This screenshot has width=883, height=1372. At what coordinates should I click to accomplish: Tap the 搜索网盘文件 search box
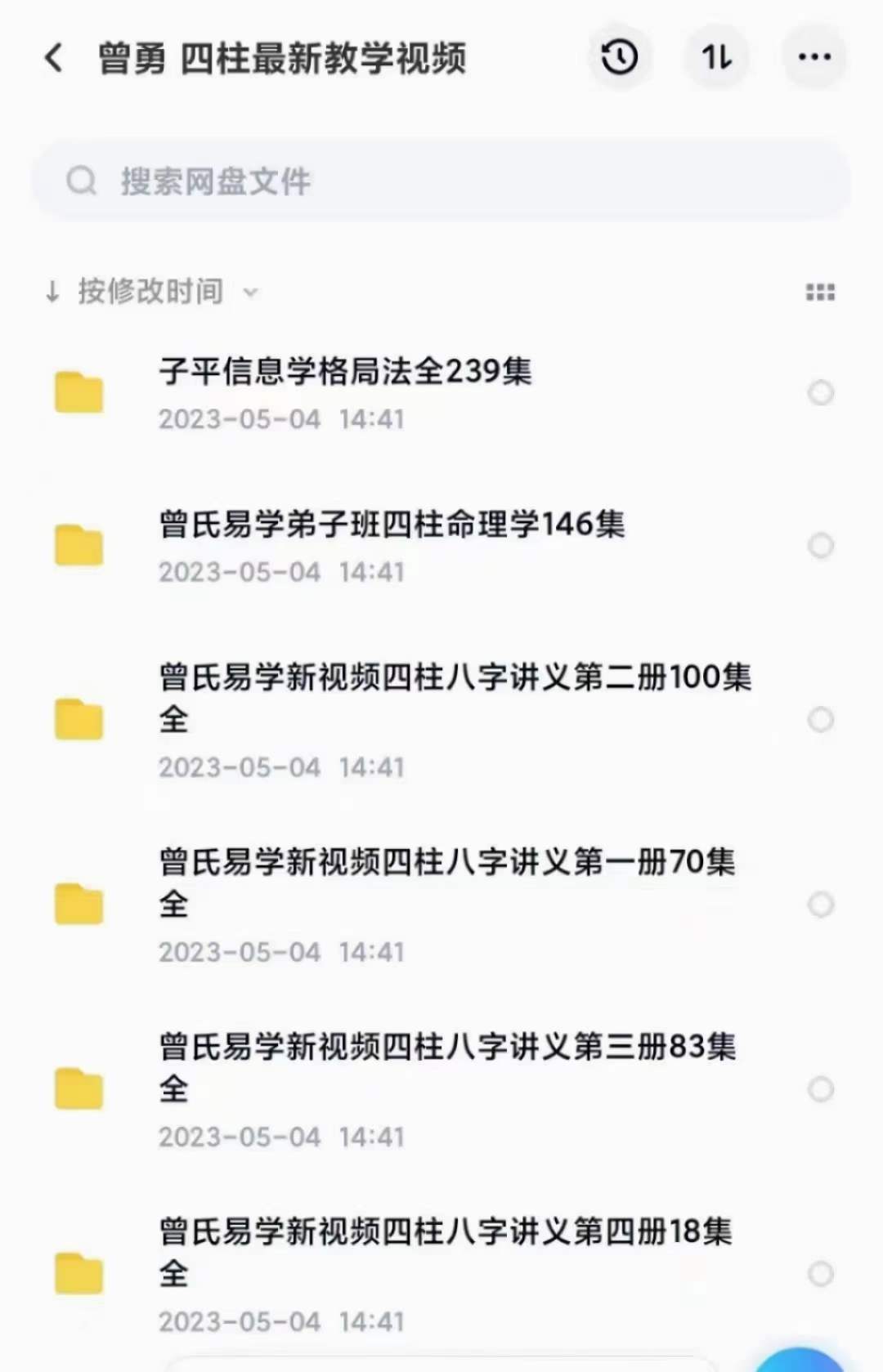[x=441, y=181]
